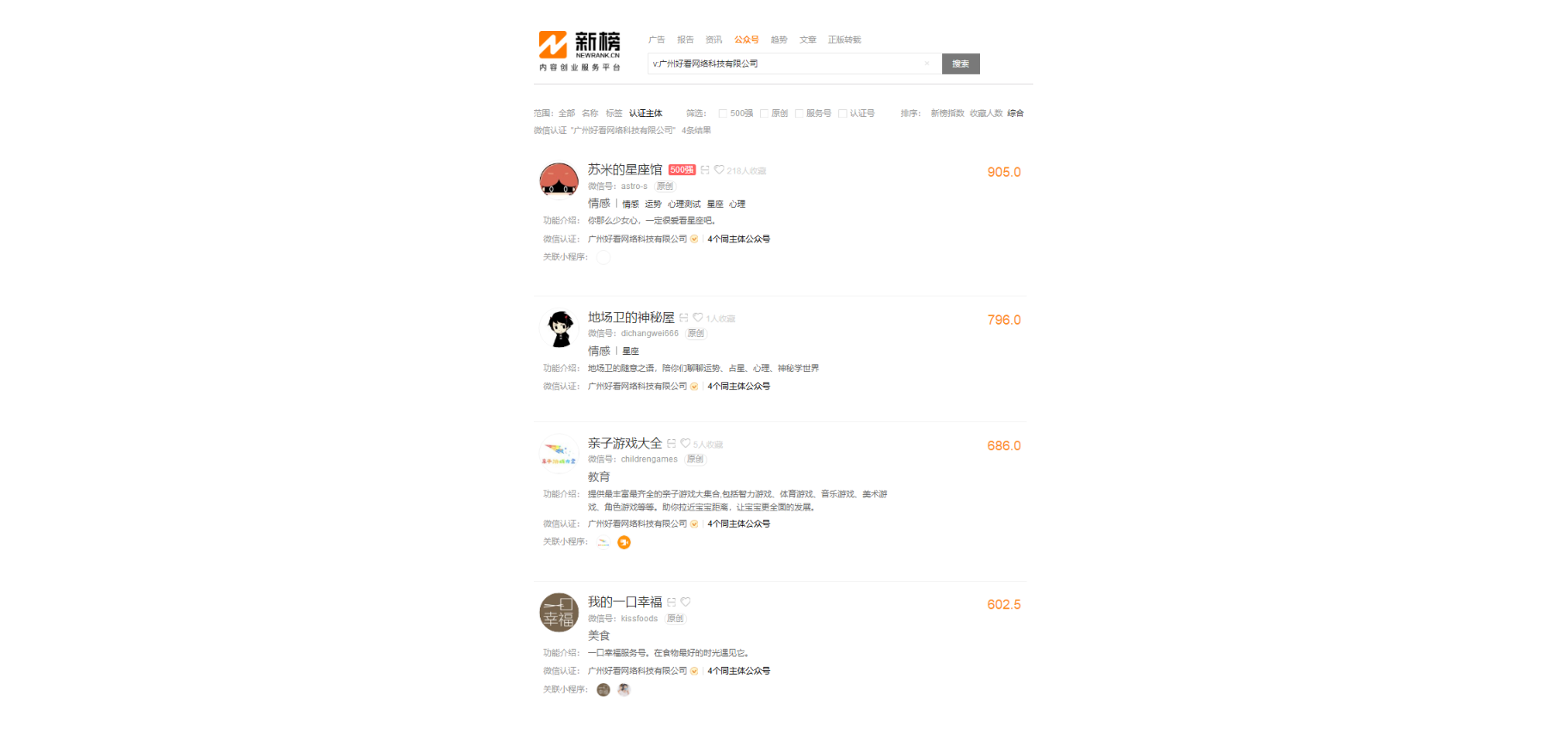
Task: Switch to the 广告 tab
Action: 657,40
